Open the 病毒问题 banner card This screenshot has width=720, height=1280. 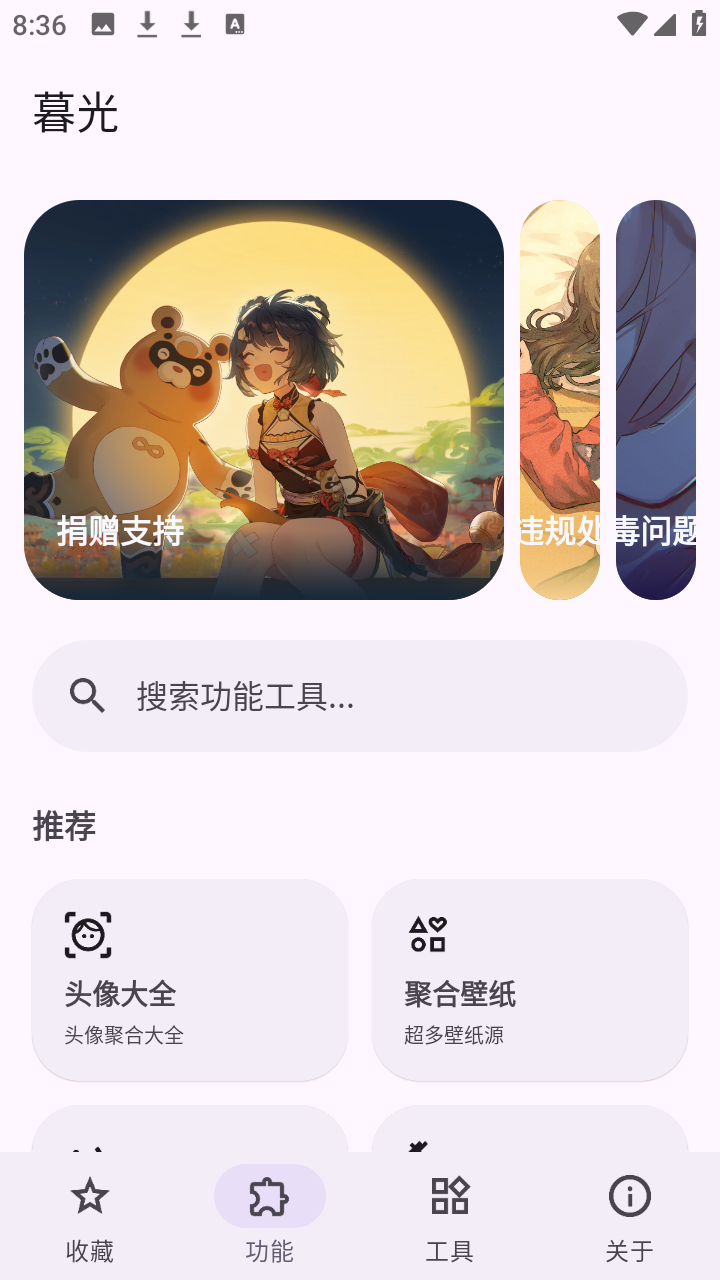pos(656,400)
